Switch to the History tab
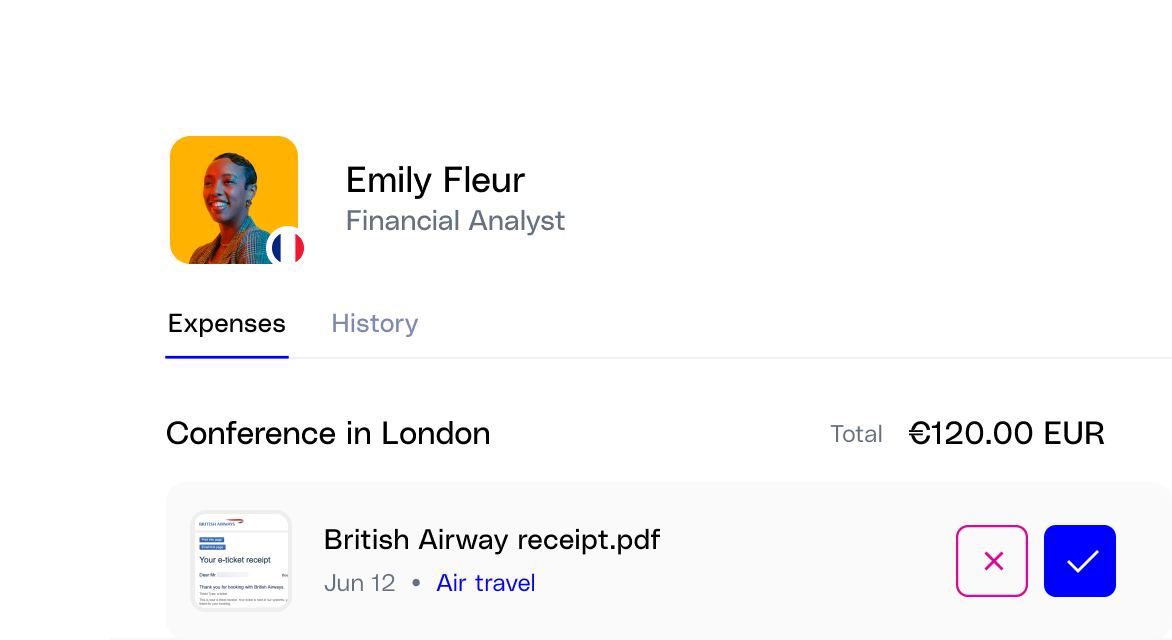 tap(374, 324)
